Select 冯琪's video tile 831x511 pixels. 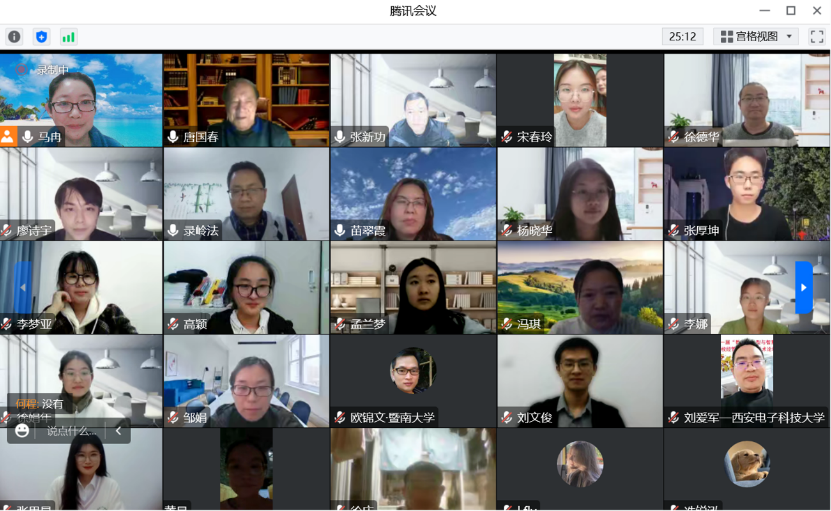pos(579,287)
